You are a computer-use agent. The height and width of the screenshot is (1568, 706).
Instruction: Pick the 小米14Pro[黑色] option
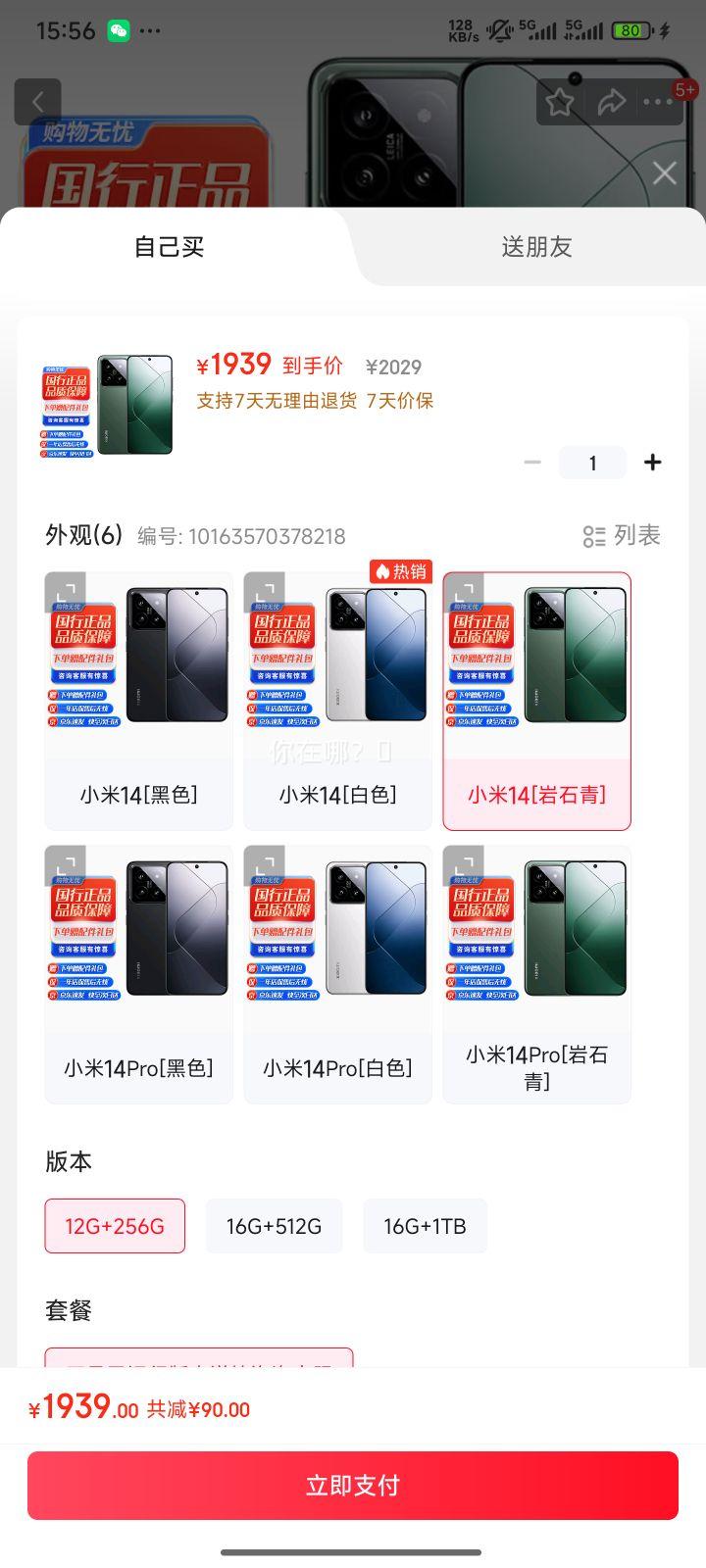tap(138, 974)
